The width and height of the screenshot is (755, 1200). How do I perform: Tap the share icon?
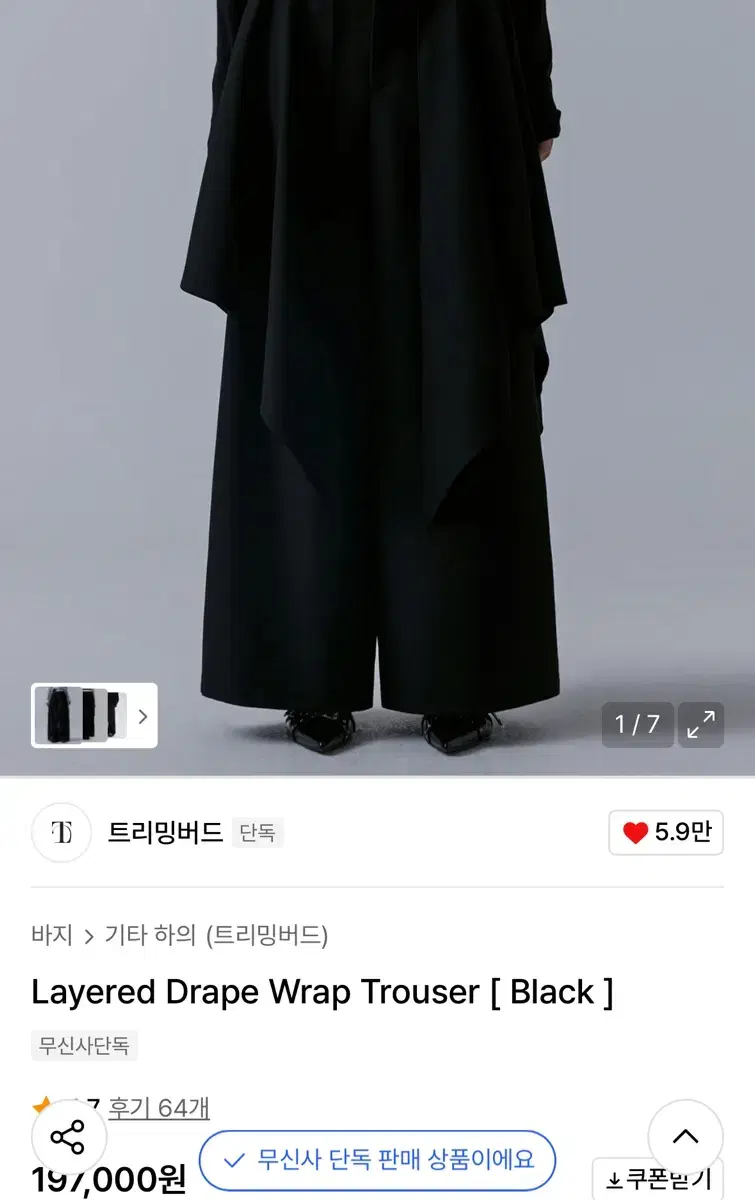(x=69, y=1136)
